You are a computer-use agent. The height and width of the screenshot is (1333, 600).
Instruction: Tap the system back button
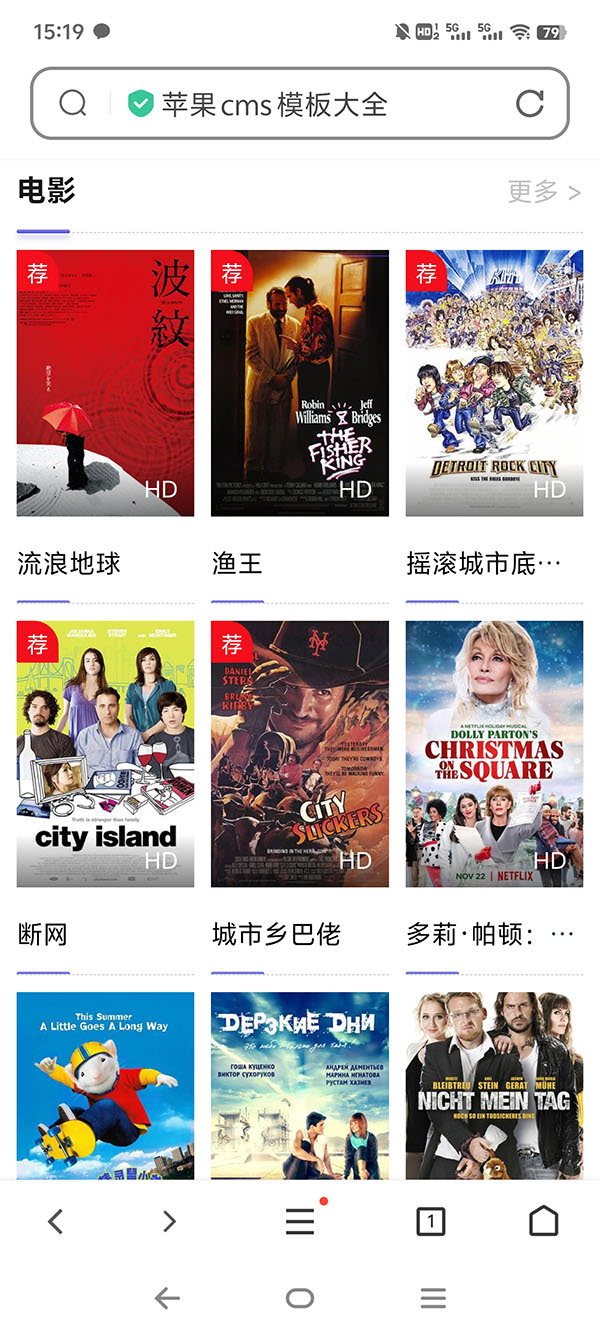(x=167, y=1298)
